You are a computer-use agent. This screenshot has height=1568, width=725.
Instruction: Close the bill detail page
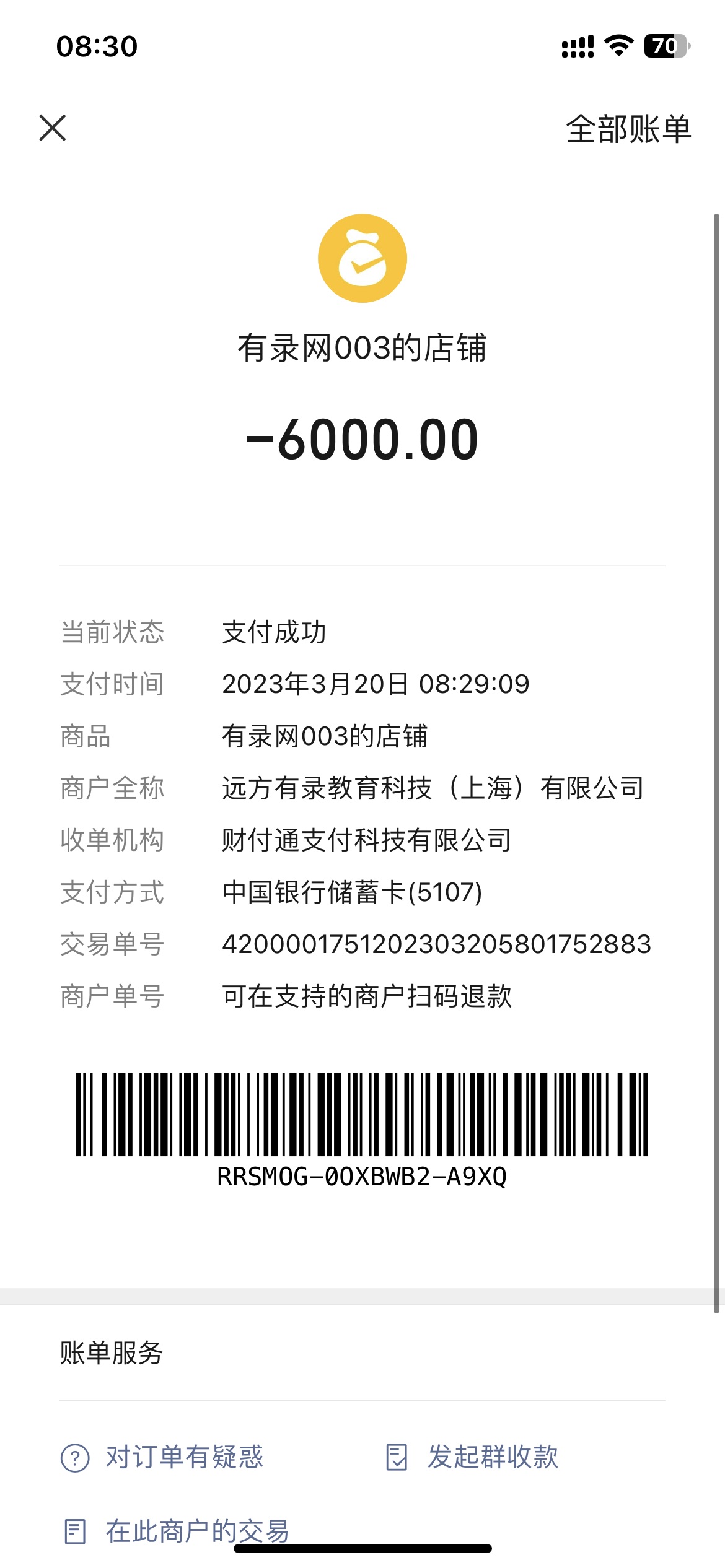click(53, 128)
